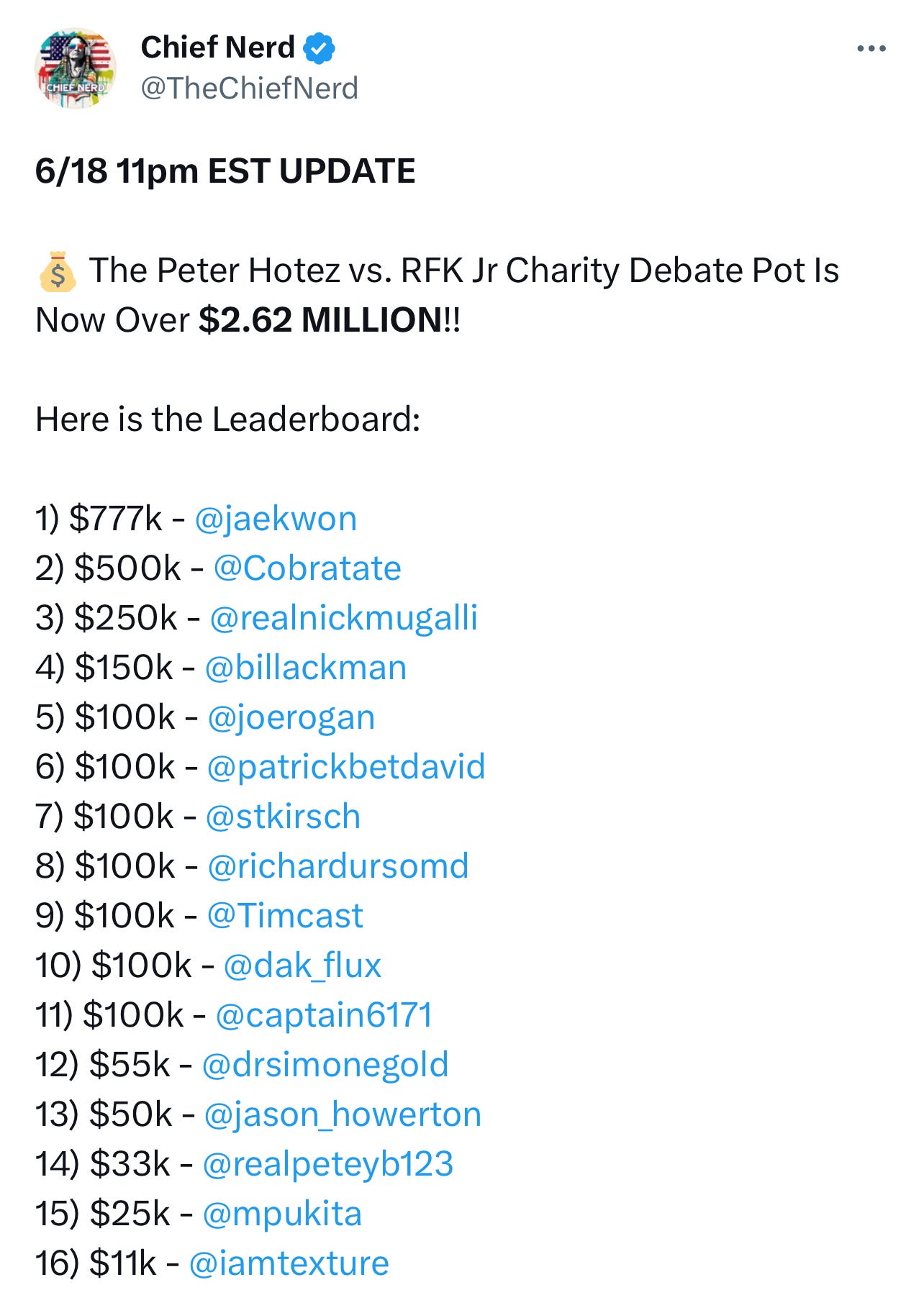
Task: Visit the @dak_flux mention
Action: point(302,966)
